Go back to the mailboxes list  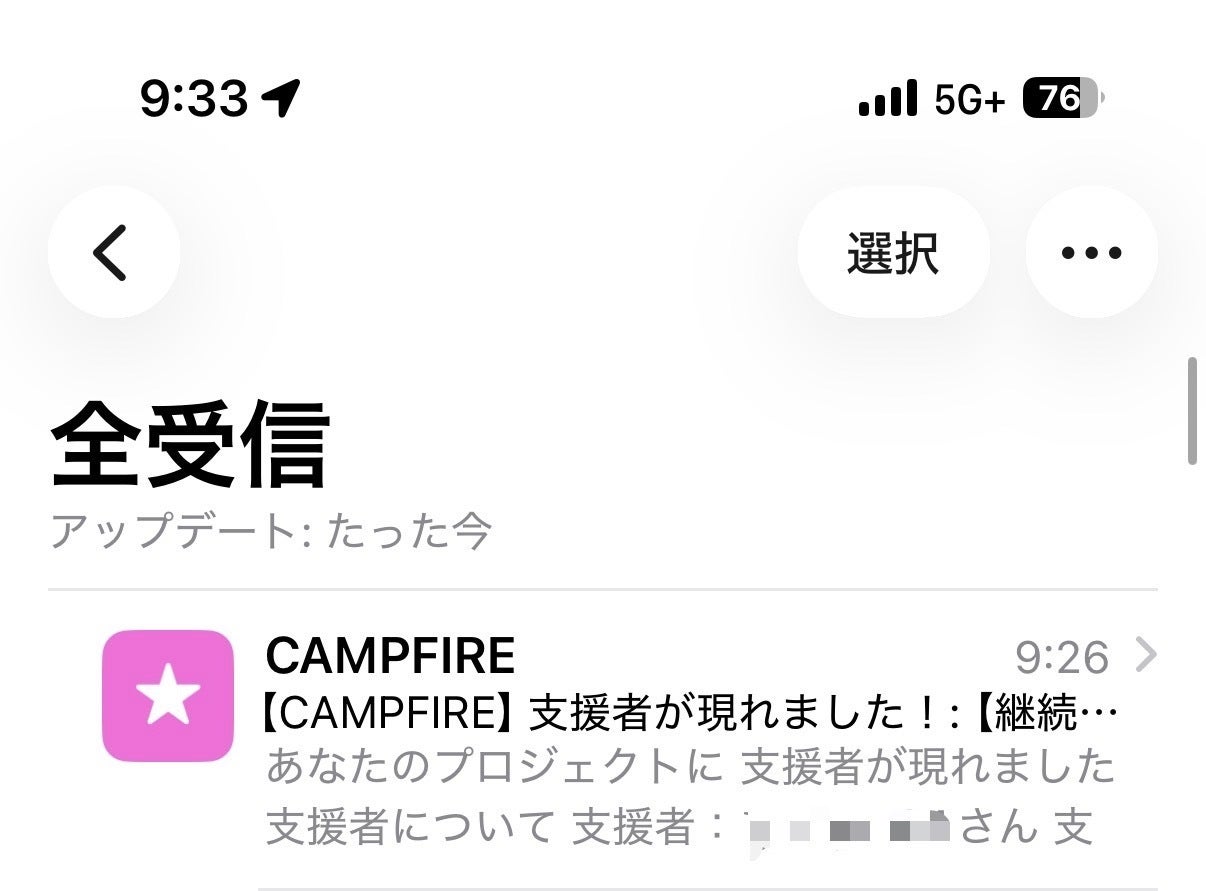[x=112, y=252]
